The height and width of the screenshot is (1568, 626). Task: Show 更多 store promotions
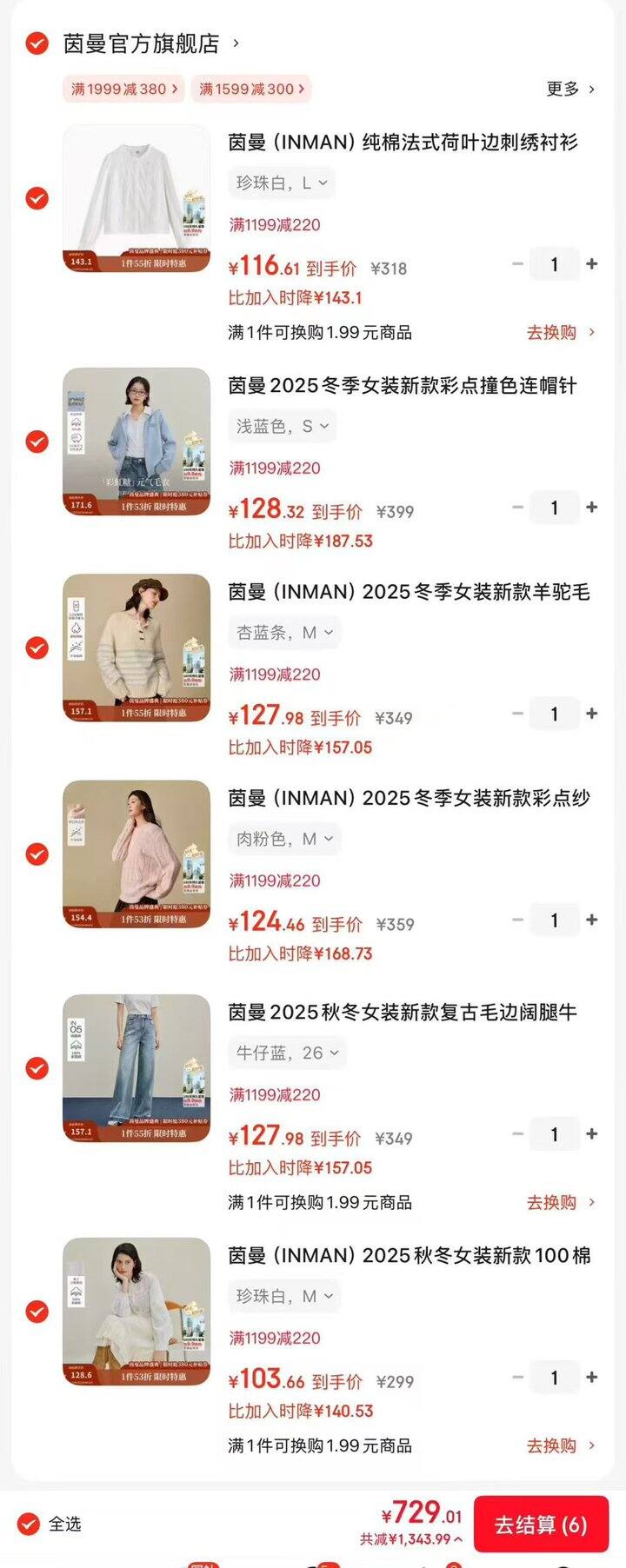coord(570,89)
